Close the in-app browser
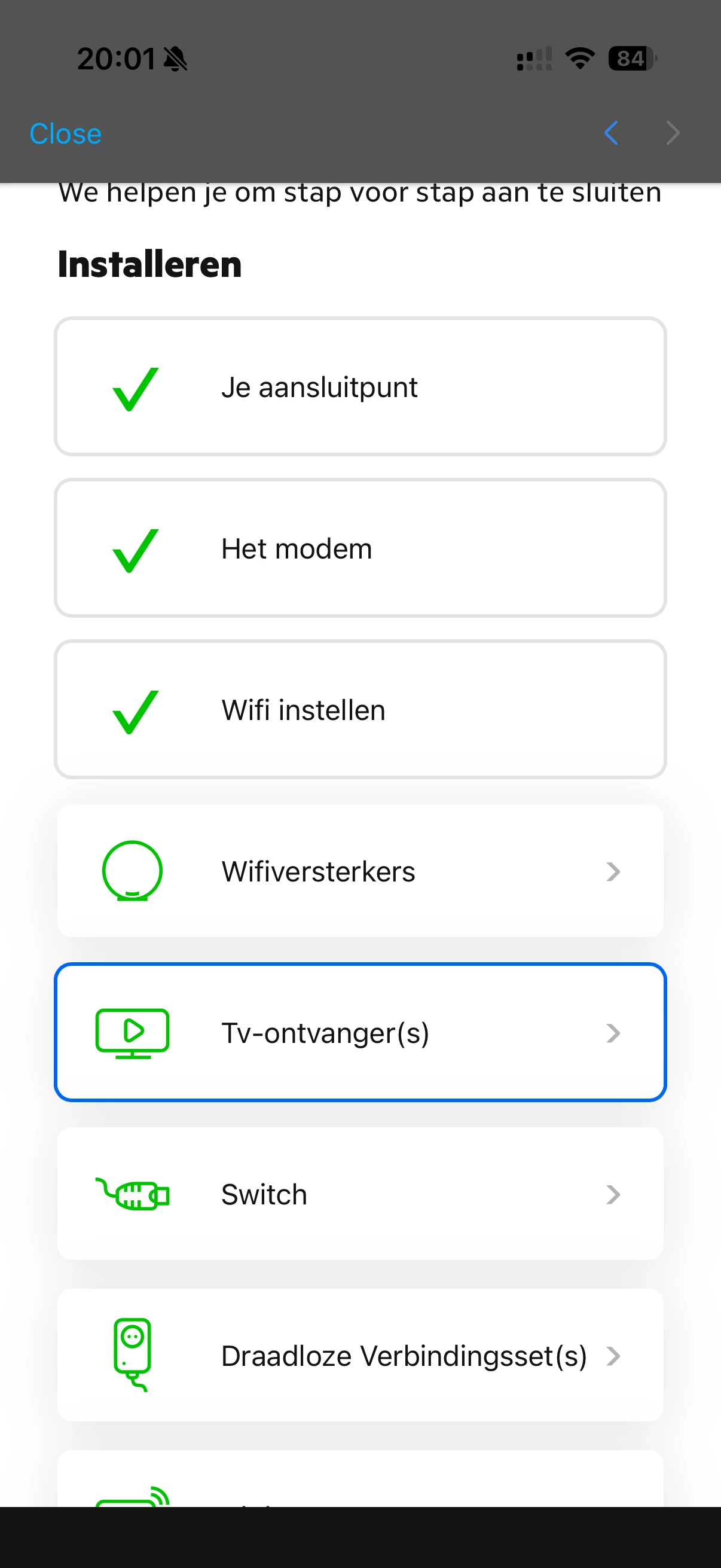 point(65,133)
